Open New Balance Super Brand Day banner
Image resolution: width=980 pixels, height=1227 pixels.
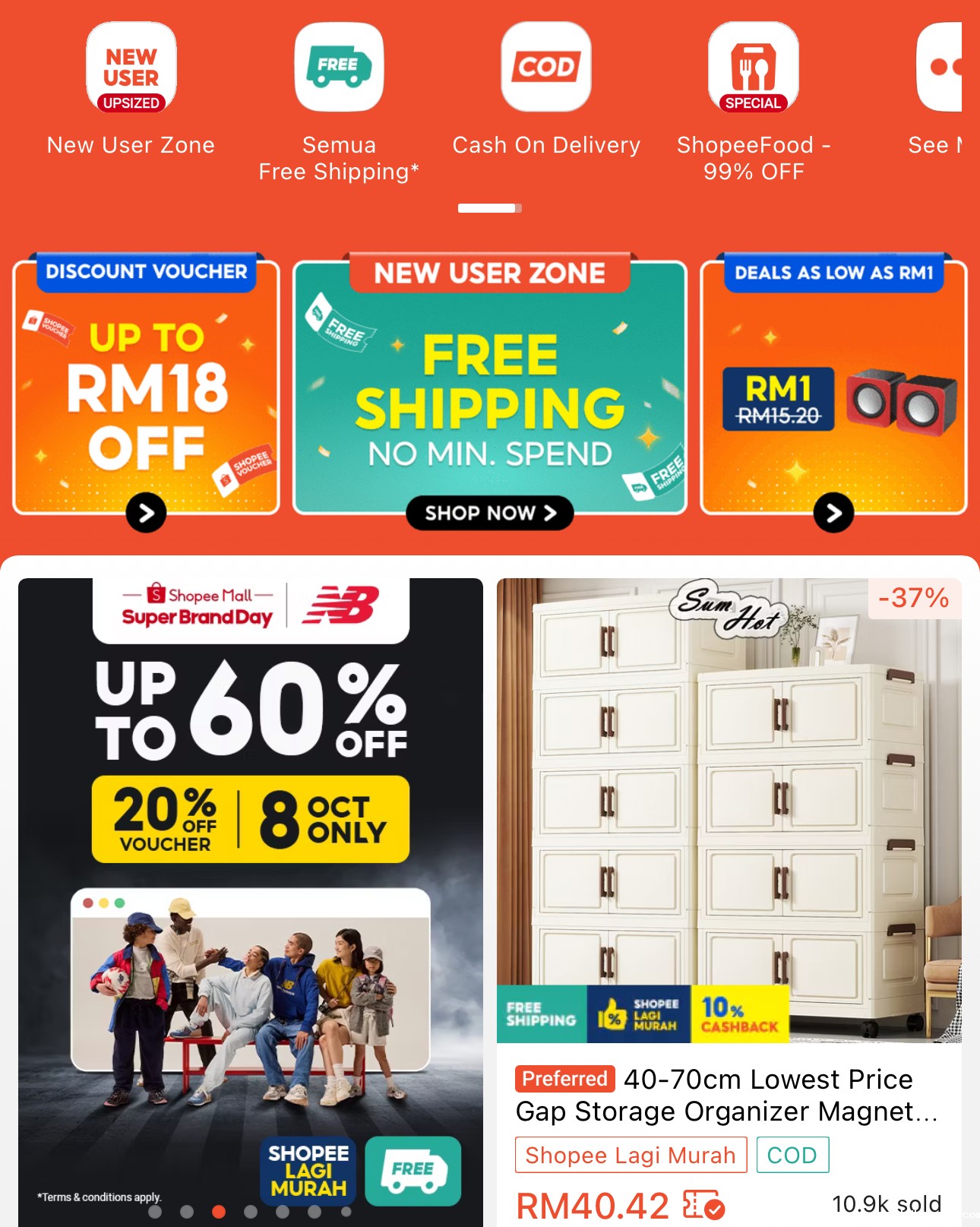coord(251,897)
